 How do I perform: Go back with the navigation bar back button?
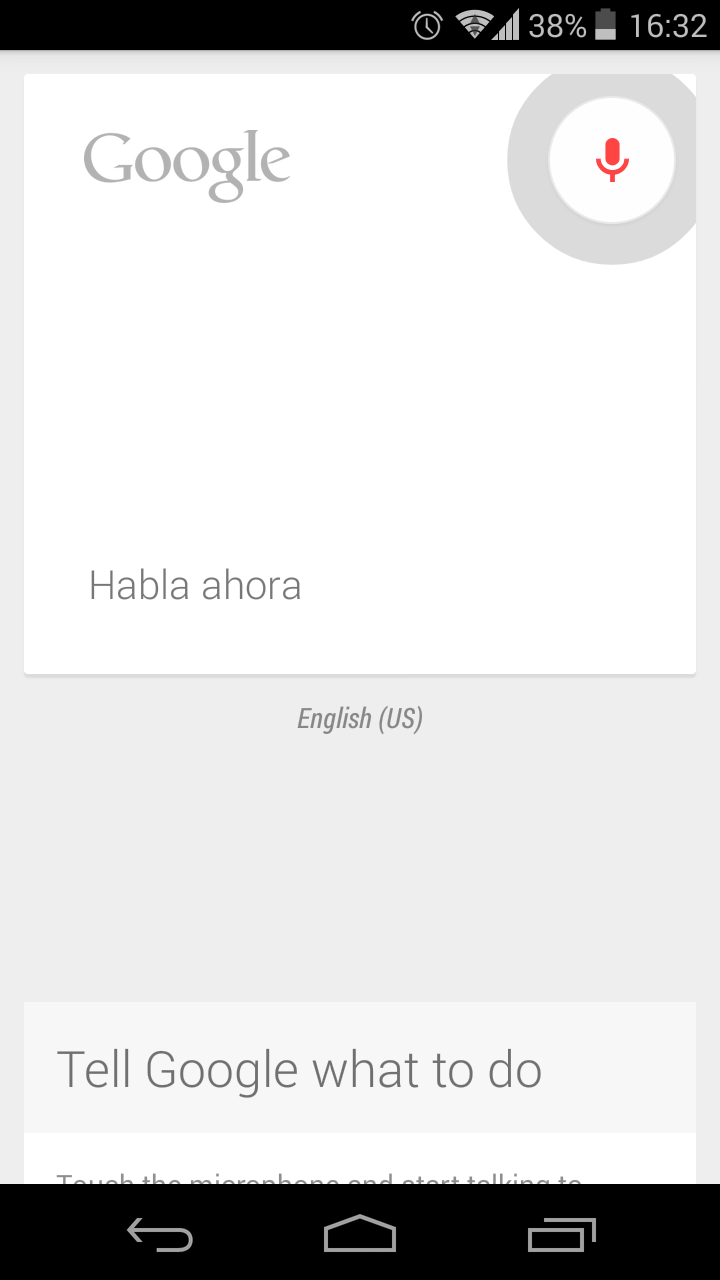(160, 1235)
